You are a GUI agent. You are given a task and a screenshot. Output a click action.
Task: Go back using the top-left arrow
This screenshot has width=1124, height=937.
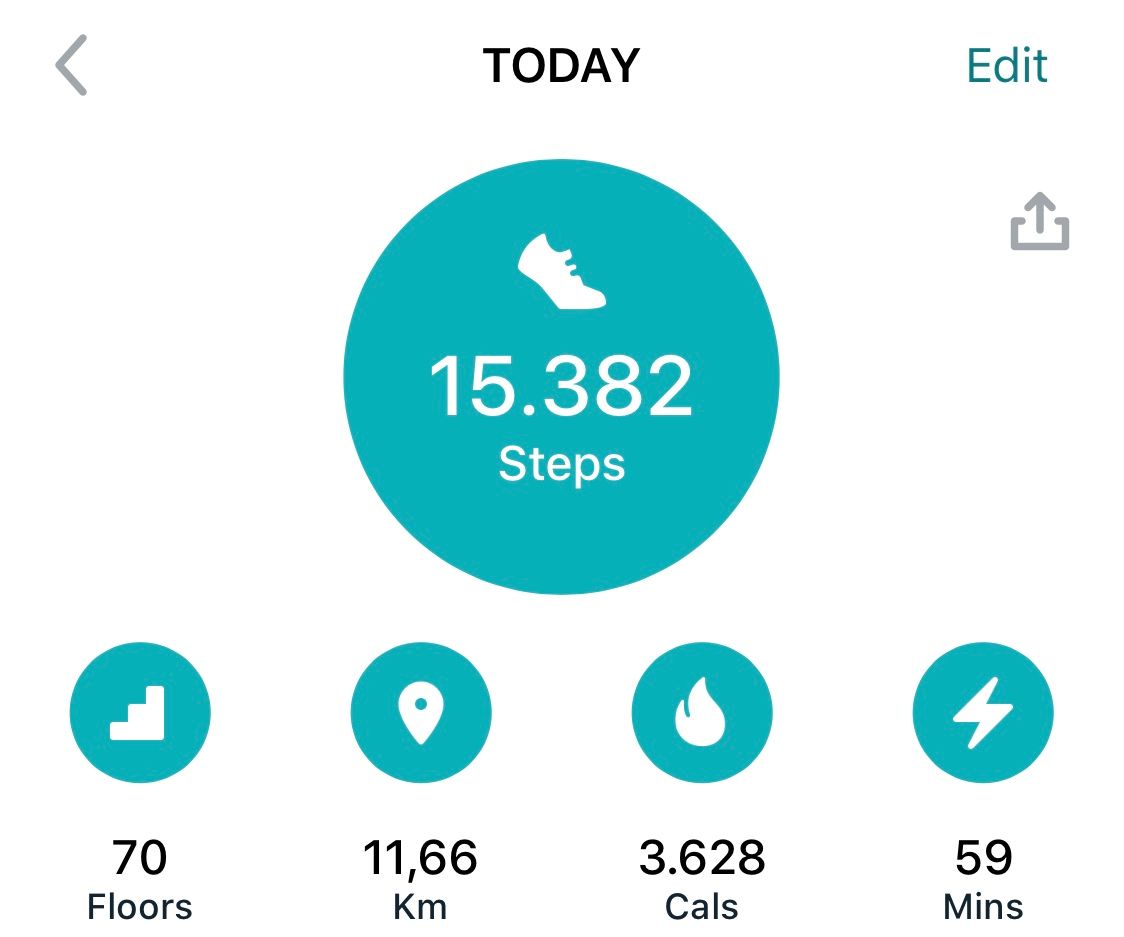coord(72,65)
